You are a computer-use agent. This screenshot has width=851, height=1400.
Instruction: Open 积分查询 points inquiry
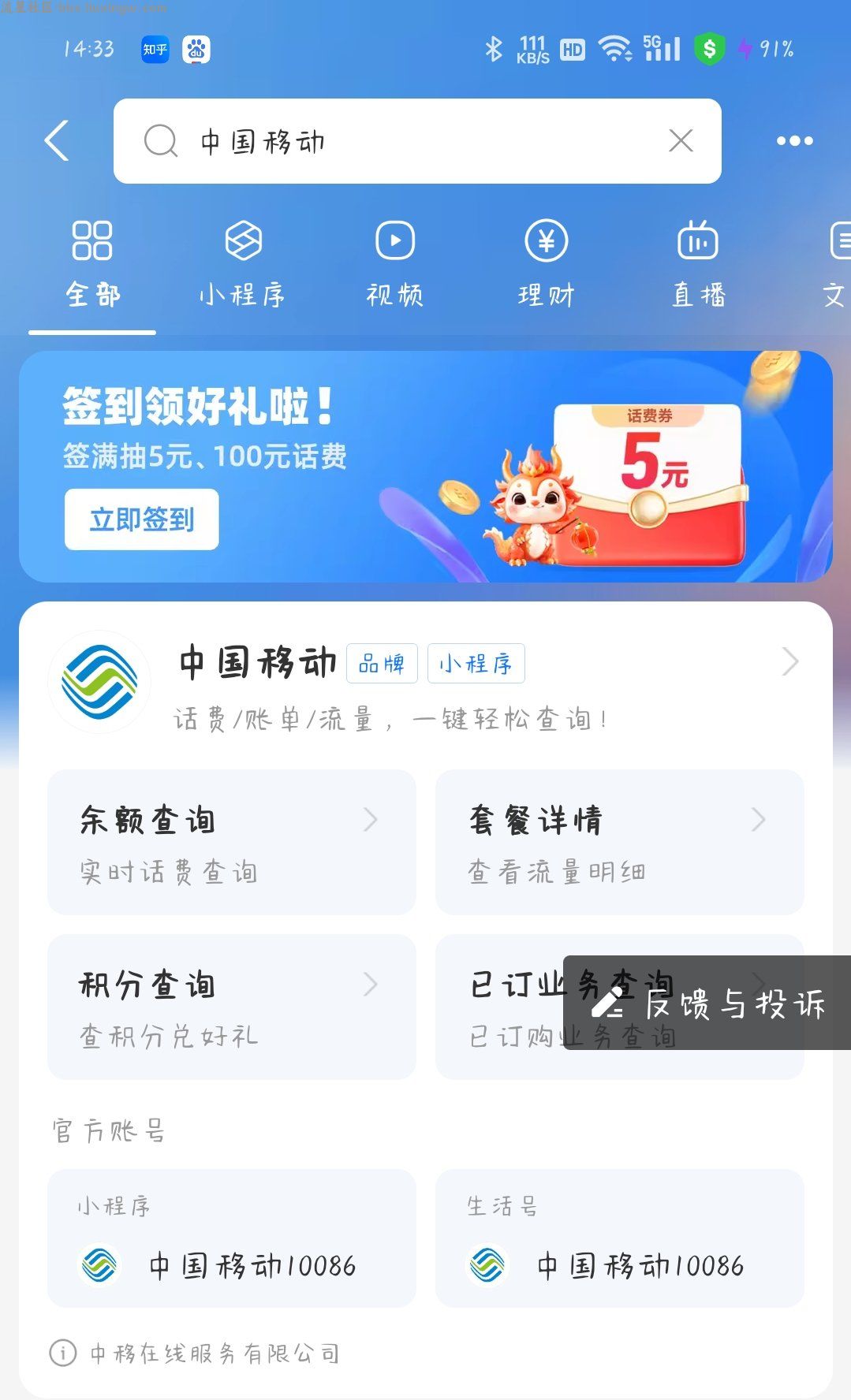231,1007
